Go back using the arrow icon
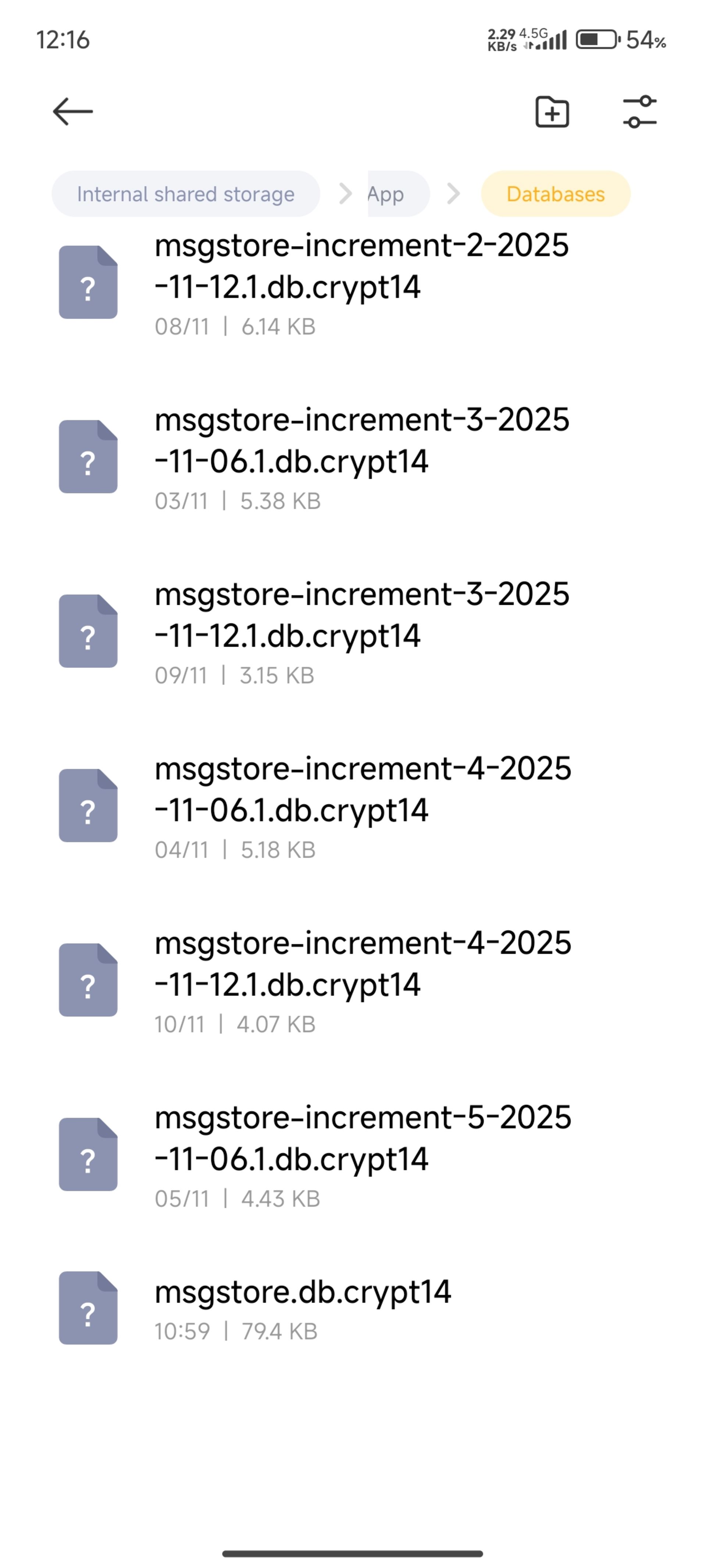Screen dimensions: 706x1568 pos(72,112)
